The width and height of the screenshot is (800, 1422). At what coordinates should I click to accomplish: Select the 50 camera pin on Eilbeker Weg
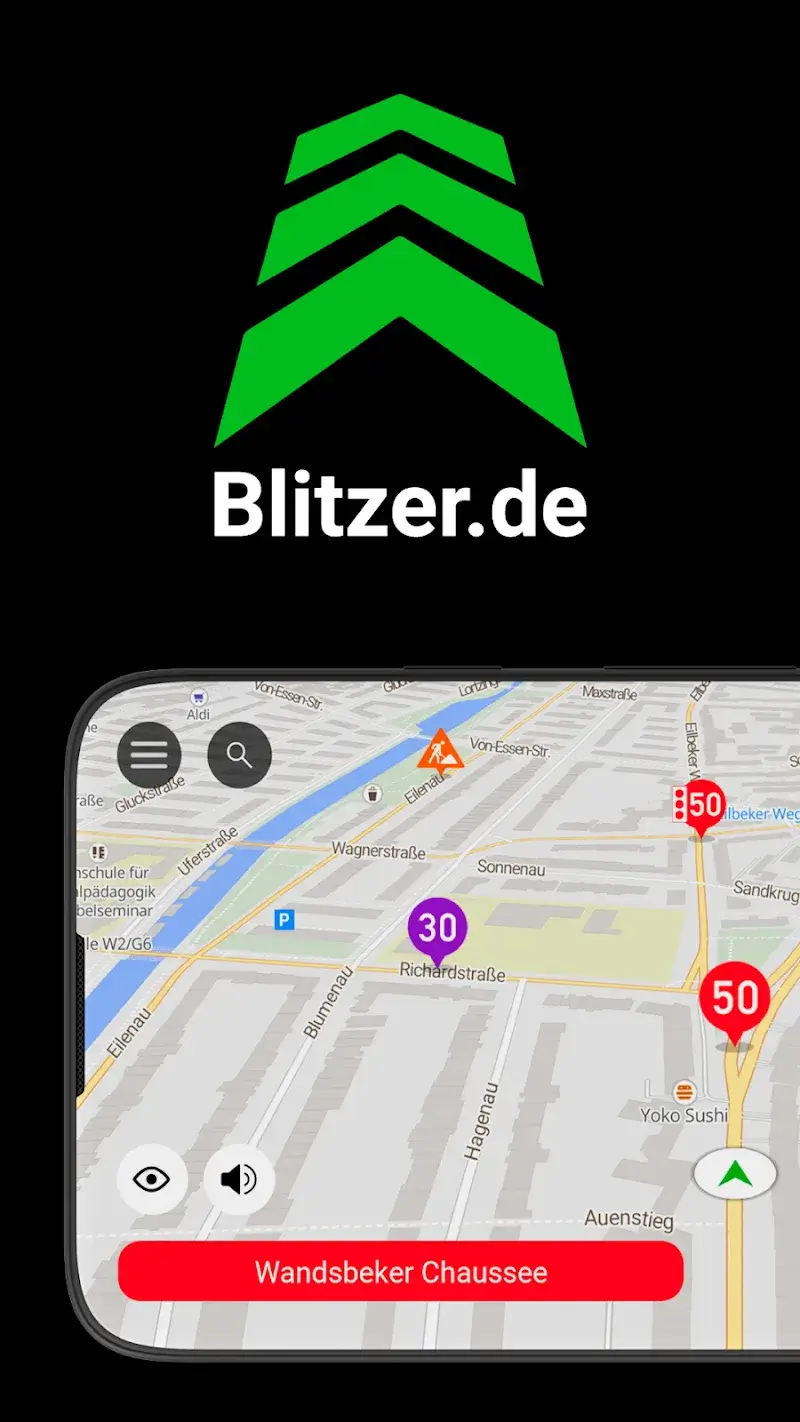(x=700, y=805)
